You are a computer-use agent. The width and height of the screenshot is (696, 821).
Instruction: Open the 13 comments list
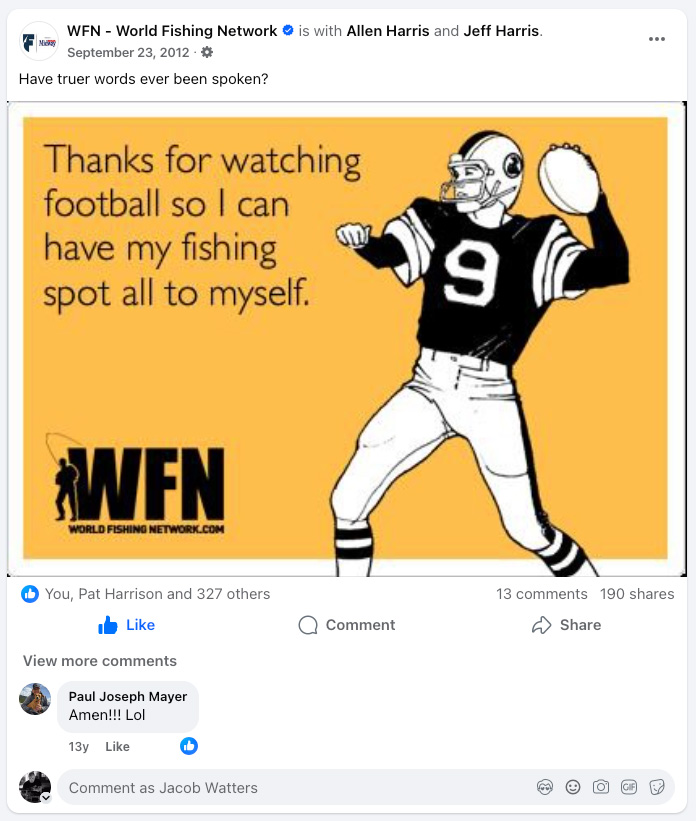pos(541,594)
